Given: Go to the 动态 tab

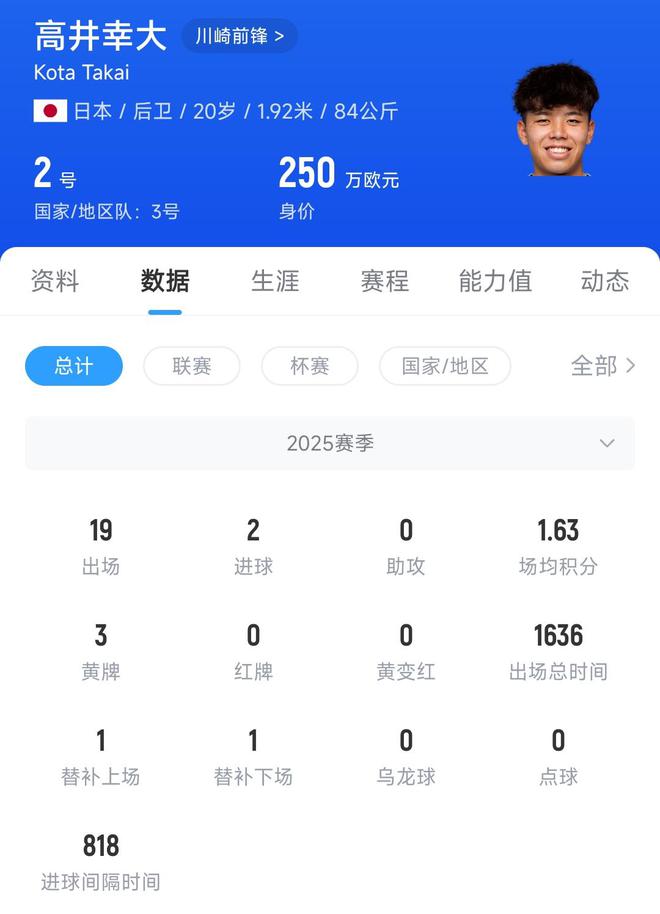Looking at the screenshot, I should point(605,281).
